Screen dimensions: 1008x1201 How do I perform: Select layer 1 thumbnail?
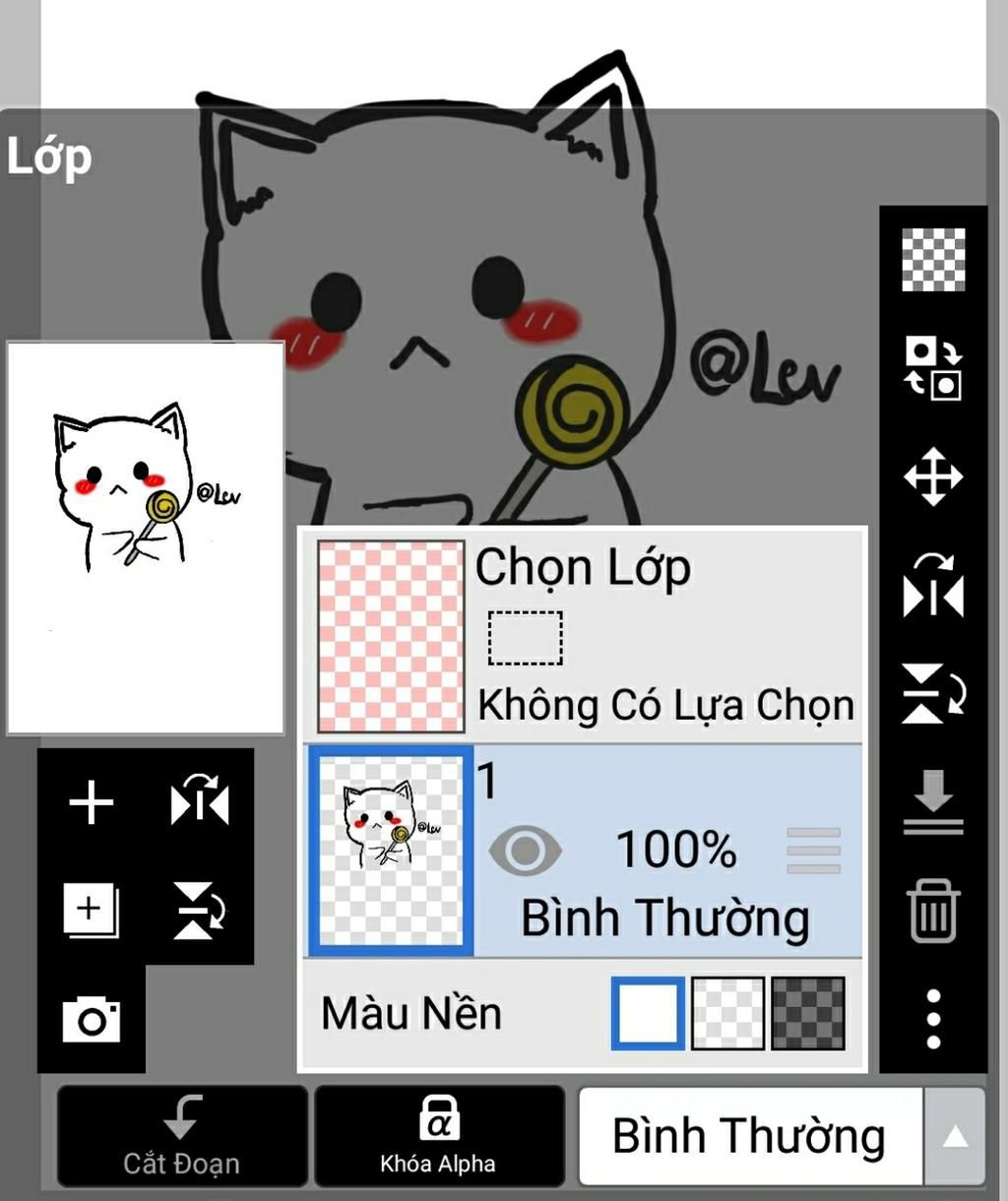pyautogui.click(x=392, y=852)
